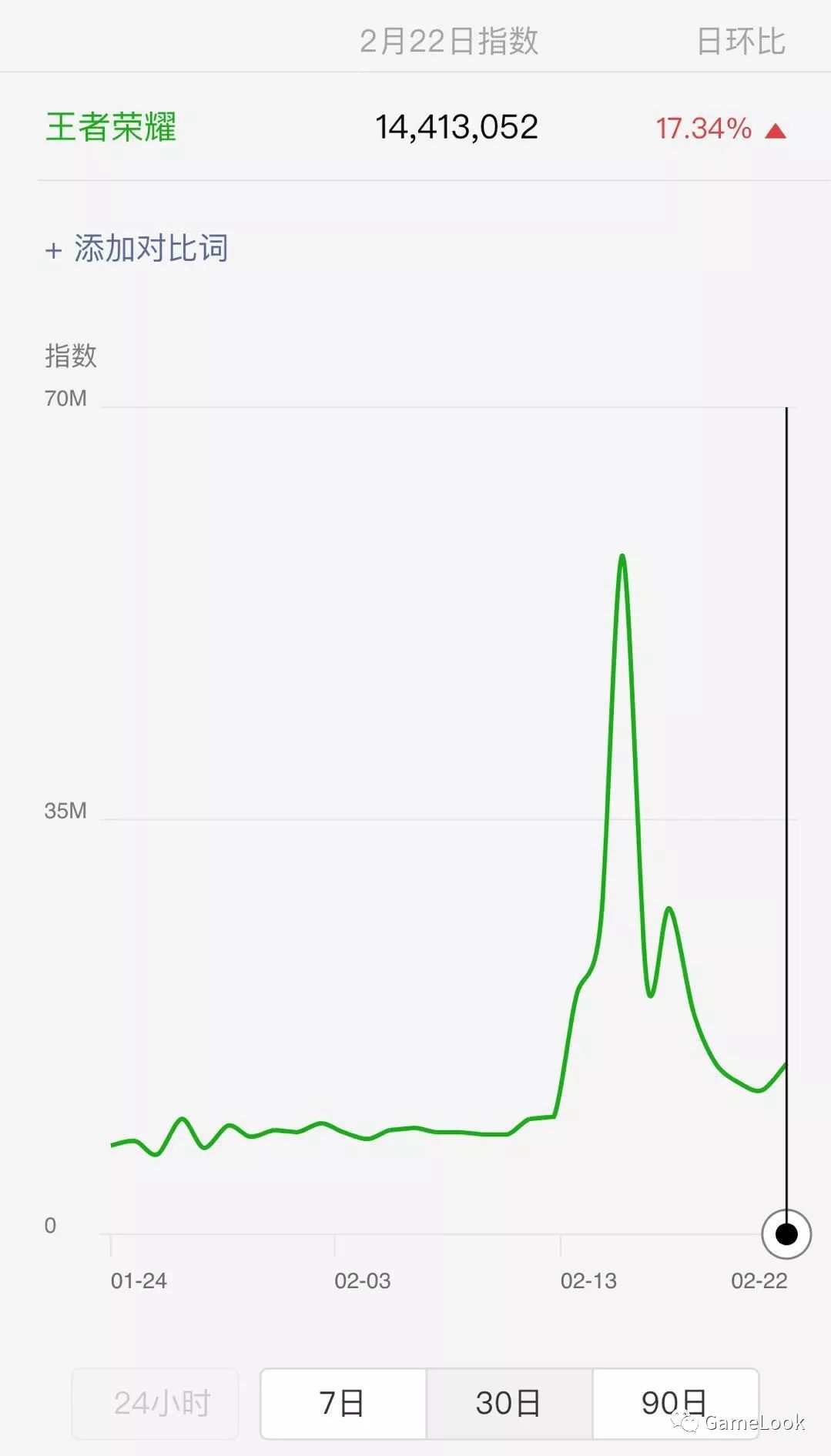Switch chart to 90日 view
831x1456 pixels.
click(x=675, y=1404)
